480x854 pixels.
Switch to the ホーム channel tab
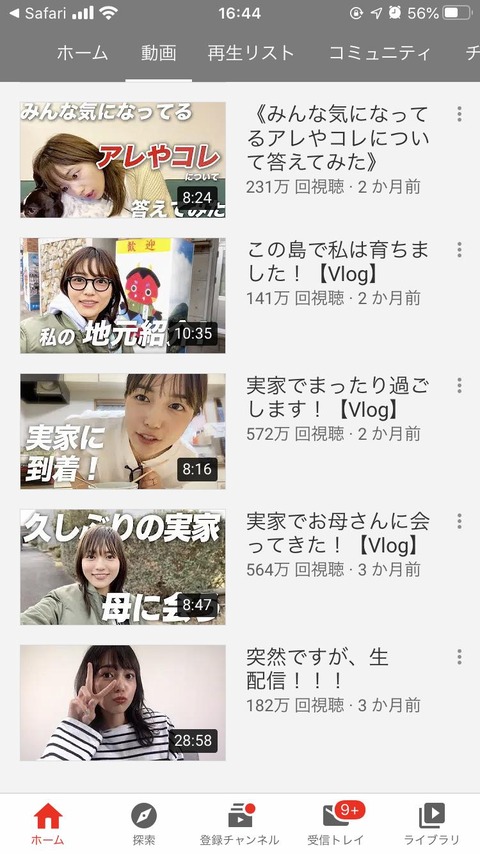pos(82,53)
